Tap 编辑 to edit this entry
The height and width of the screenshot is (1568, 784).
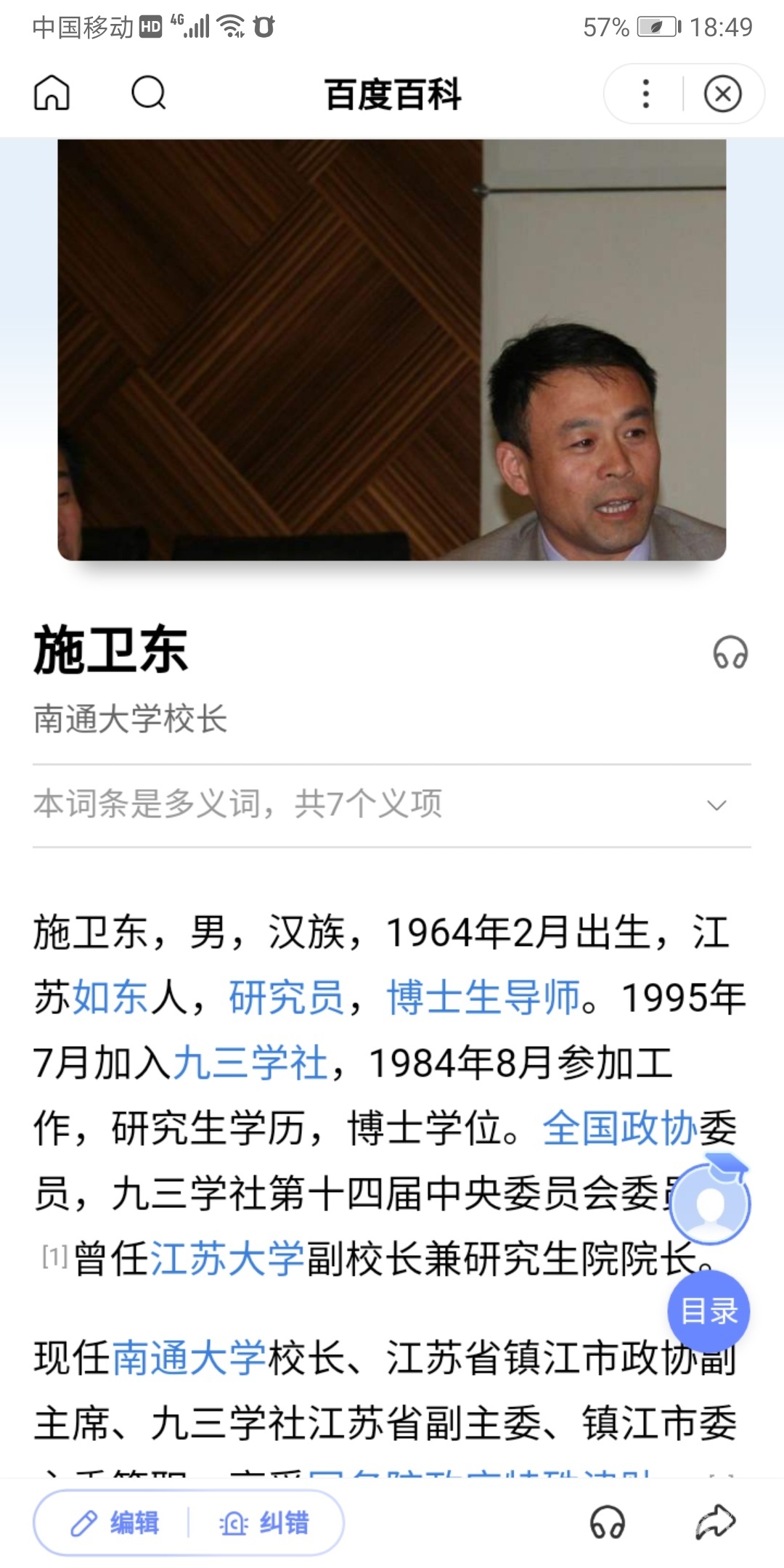click(x=115, y=1523)
